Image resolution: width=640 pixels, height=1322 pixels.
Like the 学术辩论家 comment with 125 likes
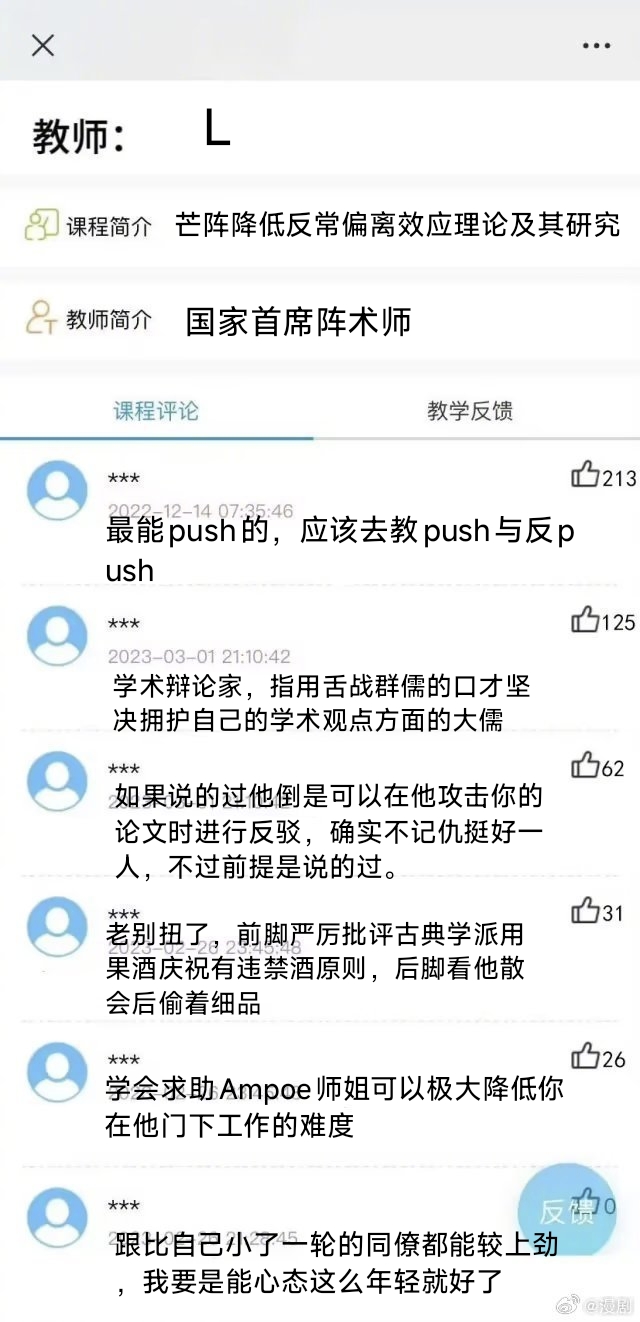tap(585, 620)
